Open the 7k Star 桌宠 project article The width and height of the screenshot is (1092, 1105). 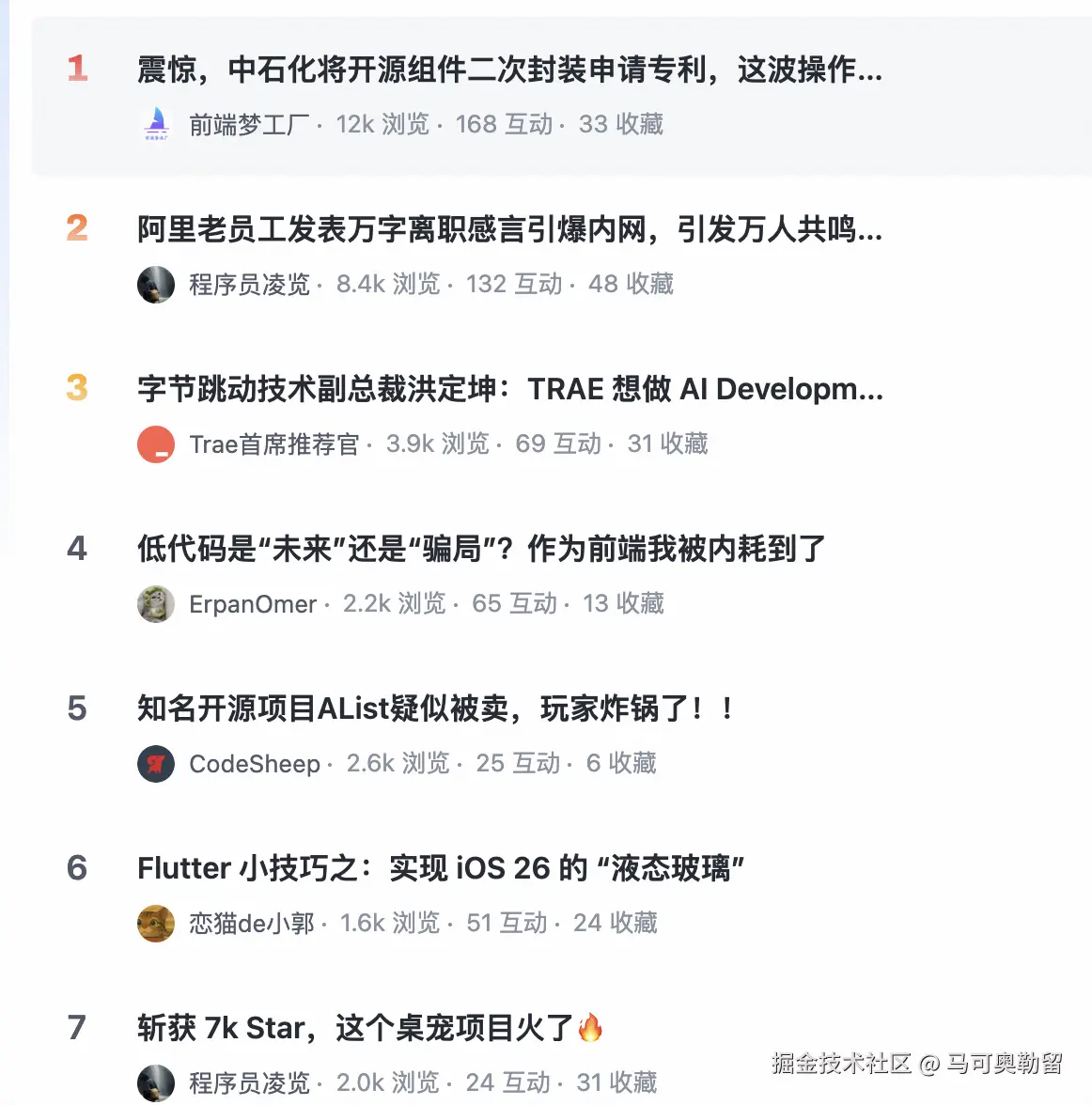[368, 1028]
